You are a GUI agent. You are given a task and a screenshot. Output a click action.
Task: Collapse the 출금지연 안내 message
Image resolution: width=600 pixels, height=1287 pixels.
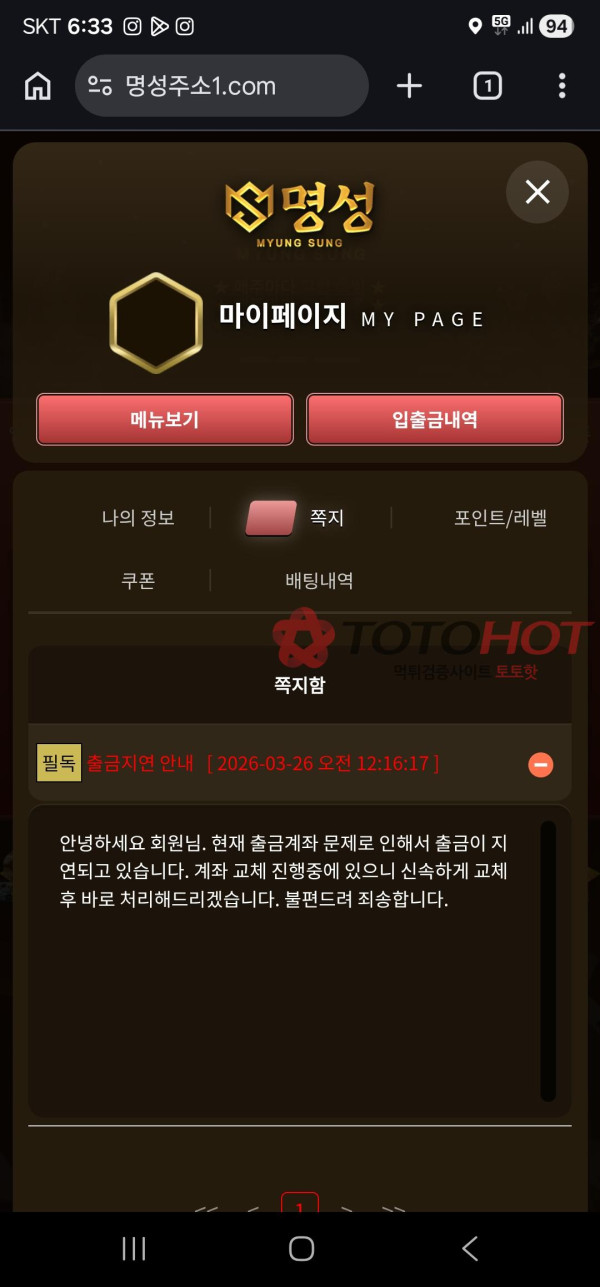coord(540,765)
